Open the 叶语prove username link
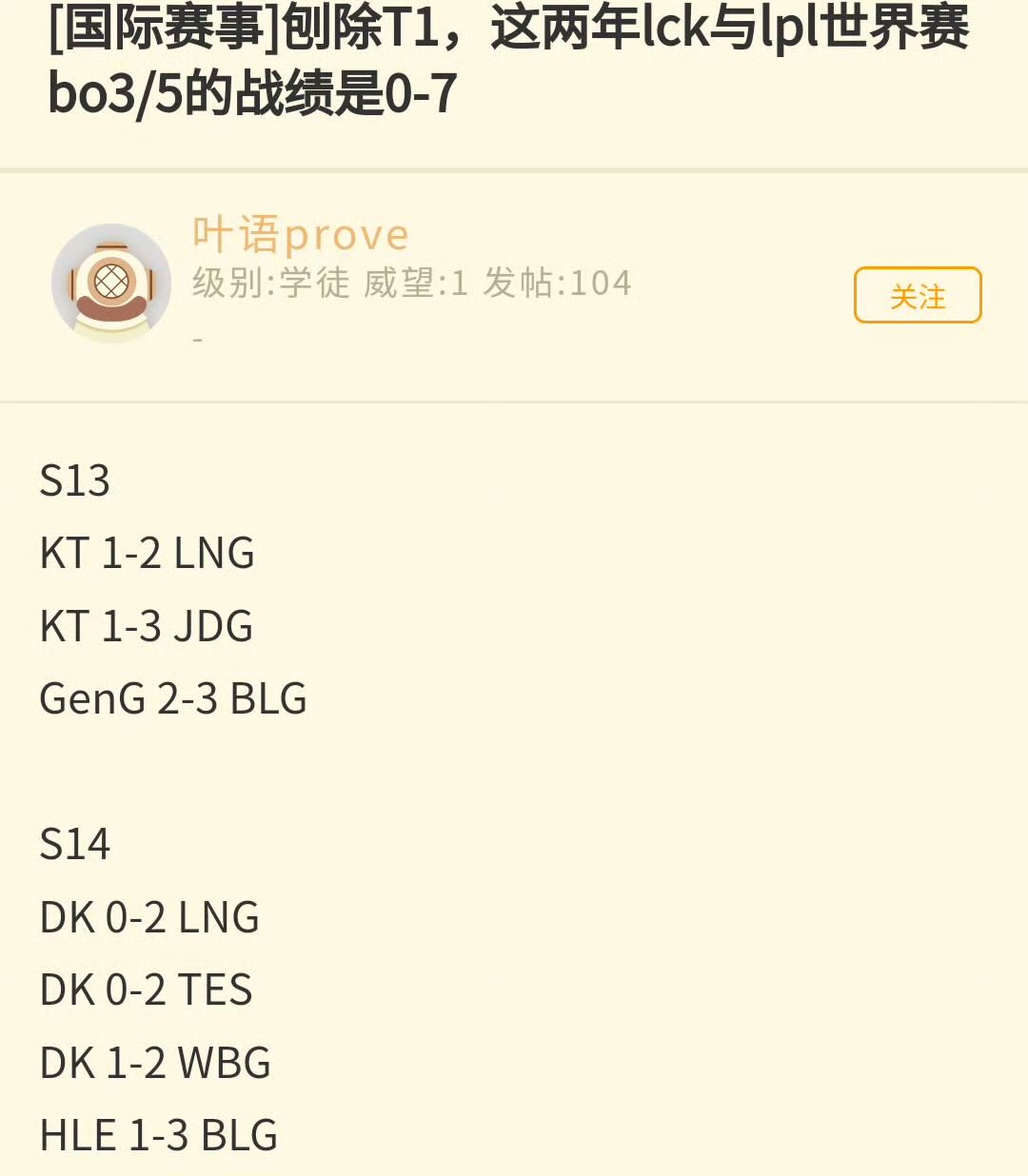The image size is (1028, 1176). (301, 235)
